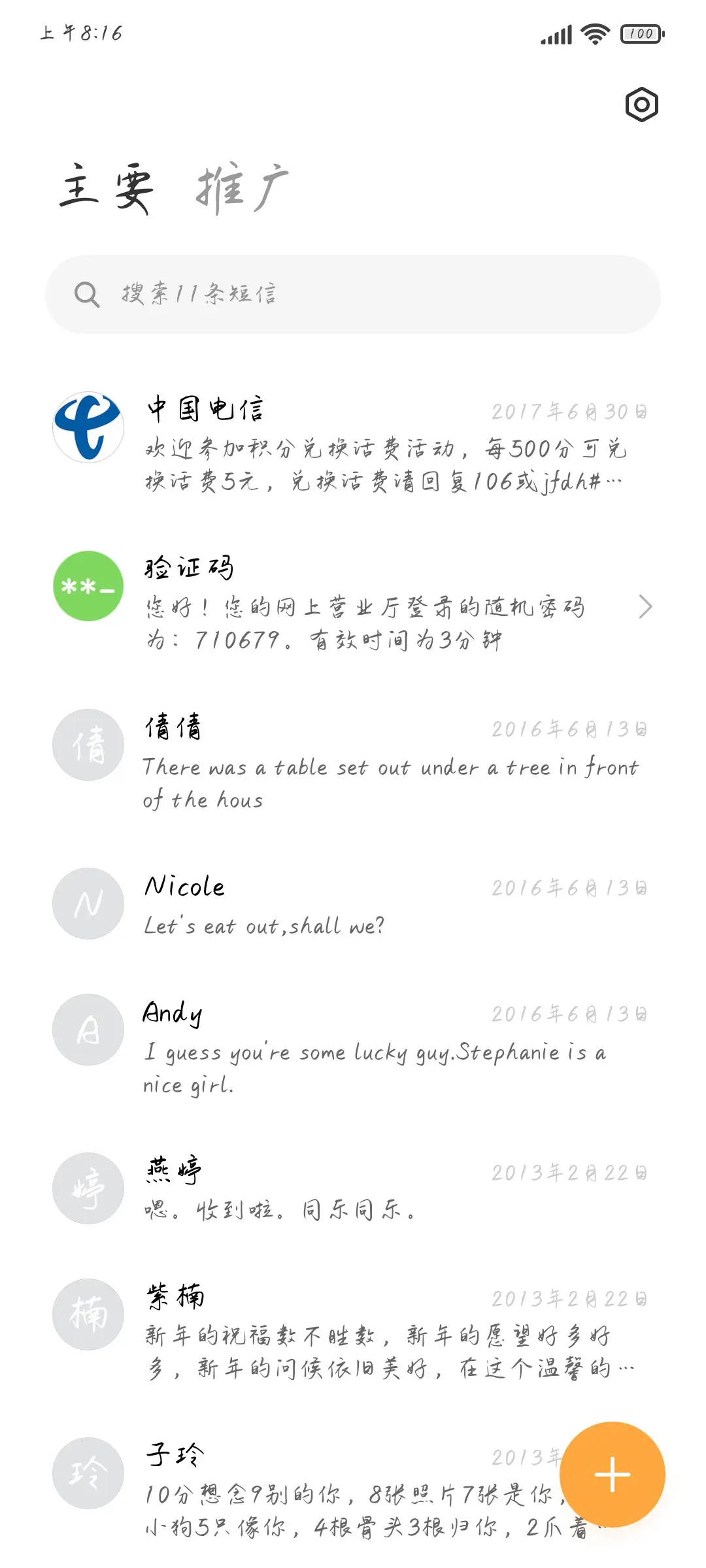This screenshot has width=706, height=1568.
Task: Open Andy's avatar icon
Action: tap(88, 1030)
